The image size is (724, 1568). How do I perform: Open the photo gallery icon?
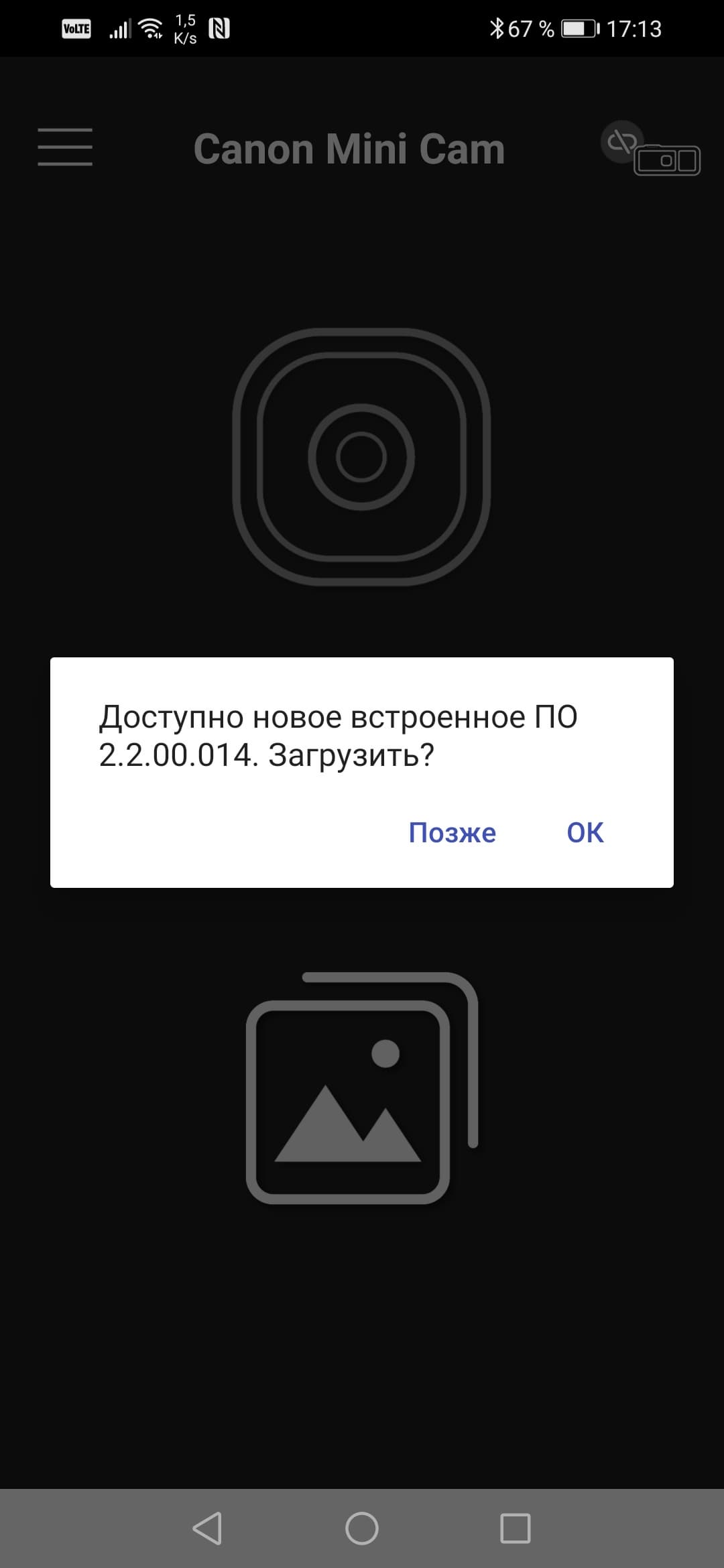coord(361,1087)
